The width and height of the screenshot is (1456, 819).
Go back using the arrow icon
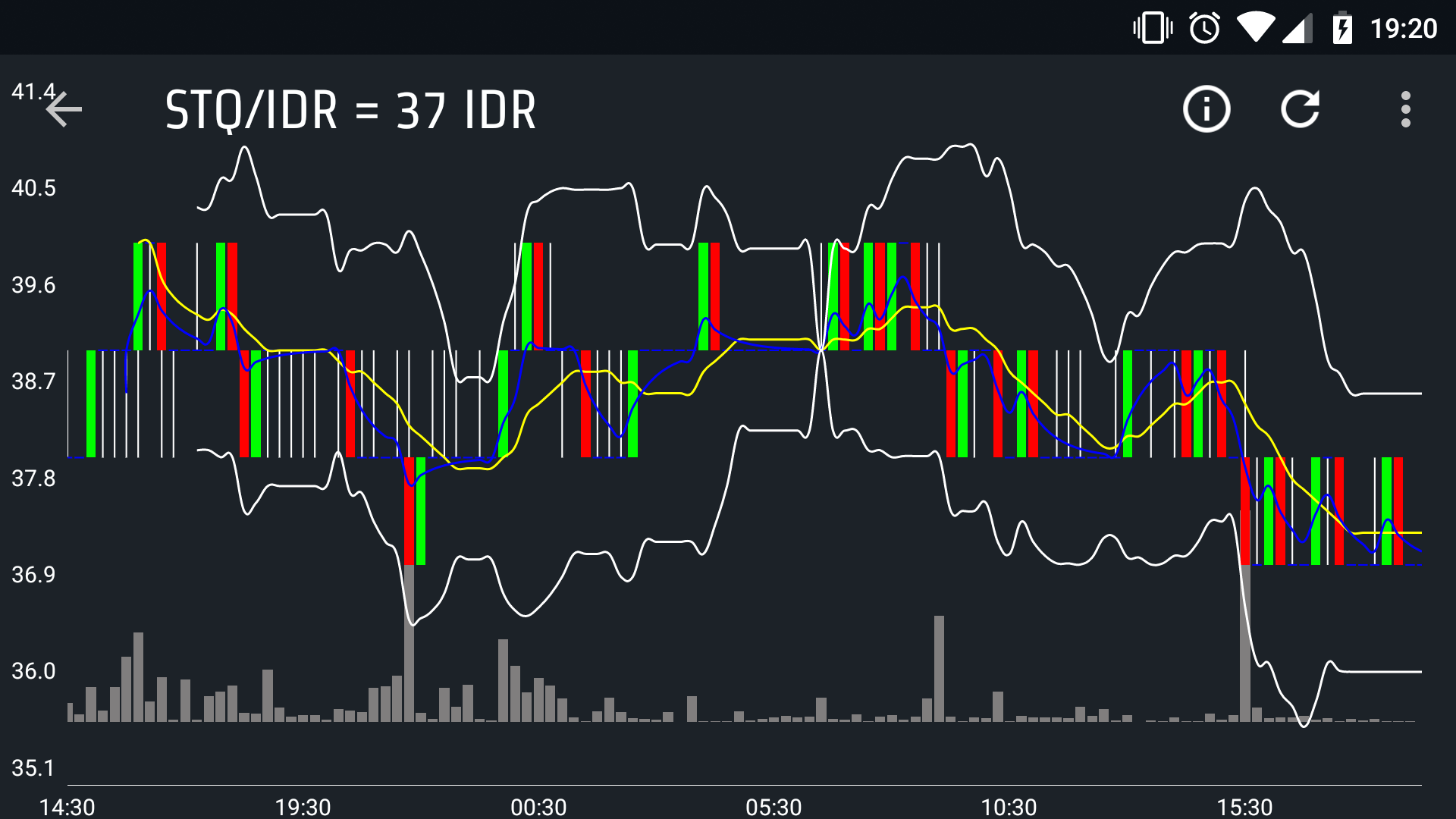pos(64,110)
